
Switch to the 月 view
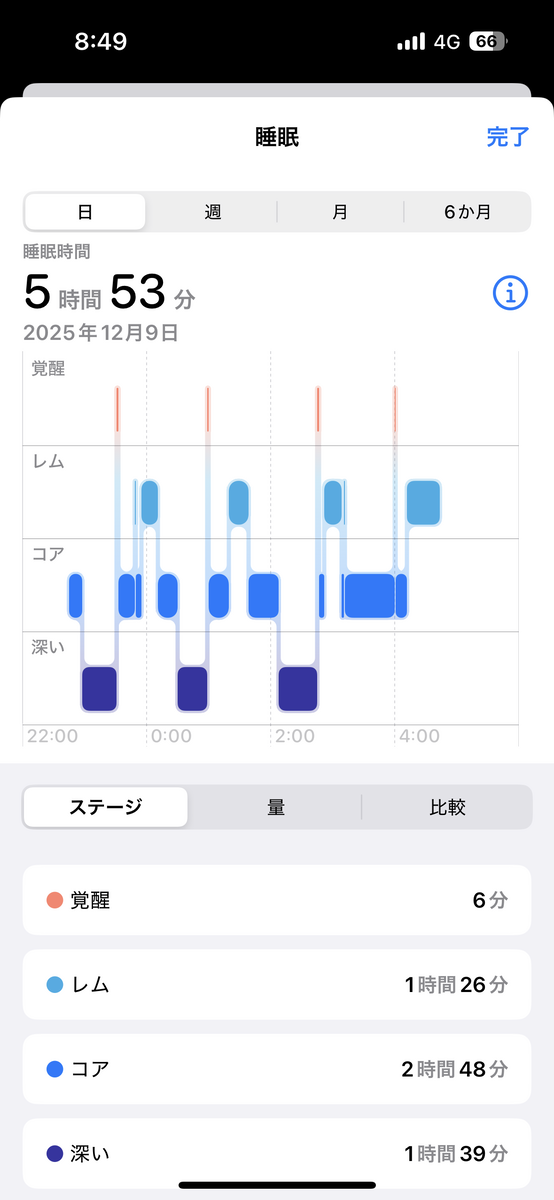pyautogui.click(x=340, y=212)
